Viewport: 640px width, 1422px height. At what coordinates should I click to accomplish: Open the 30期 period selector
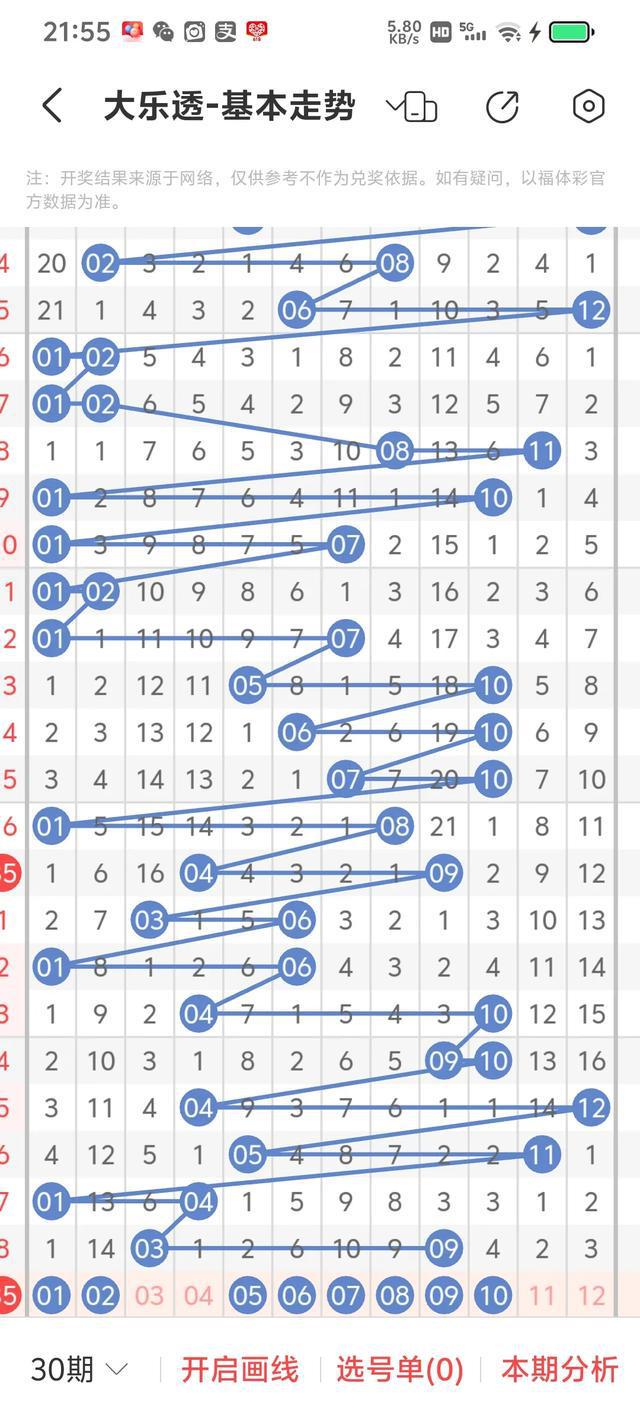(x=79, y=1369)
